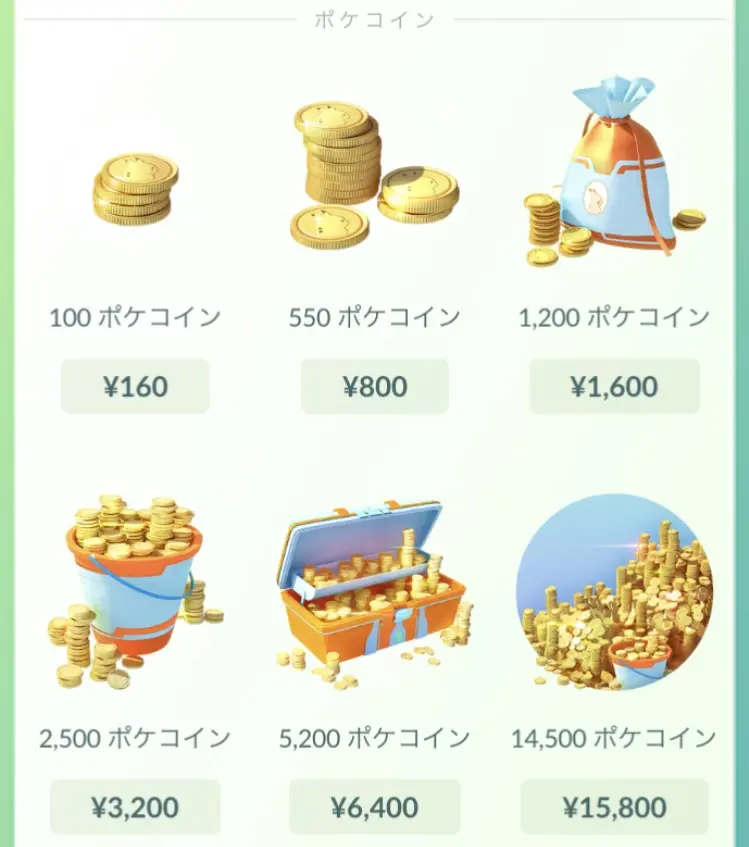Select the ¥1,600 price button
Image resolution: width=749 pixels, height=847 pixels.
point(614,386)
